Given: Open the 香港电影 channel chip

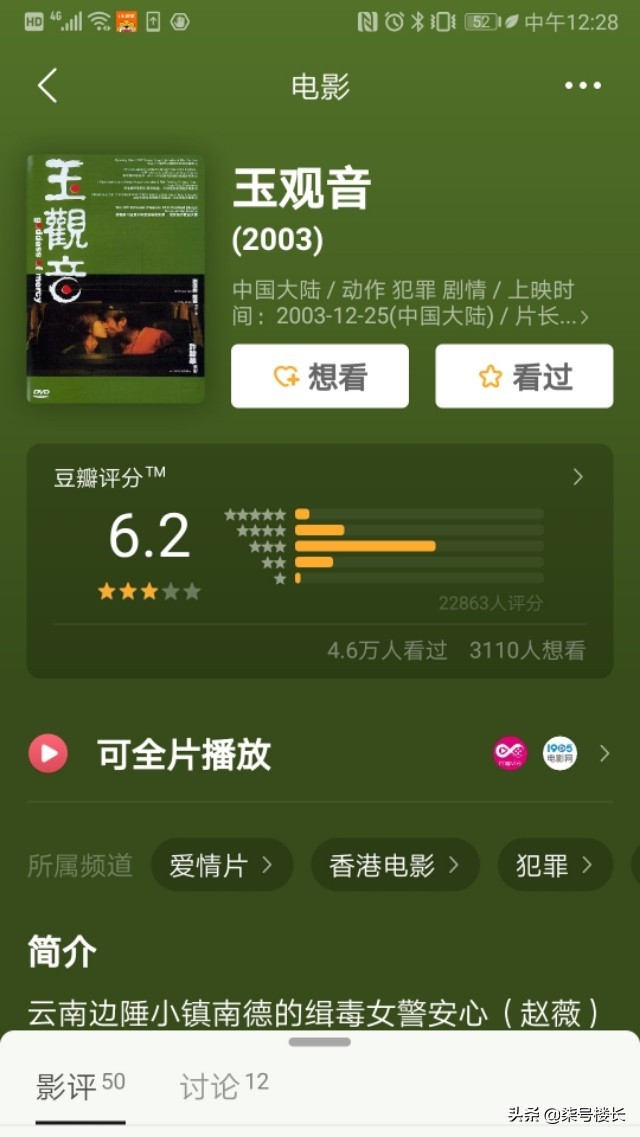Looking at the screenshot, I should click(395, 865).
